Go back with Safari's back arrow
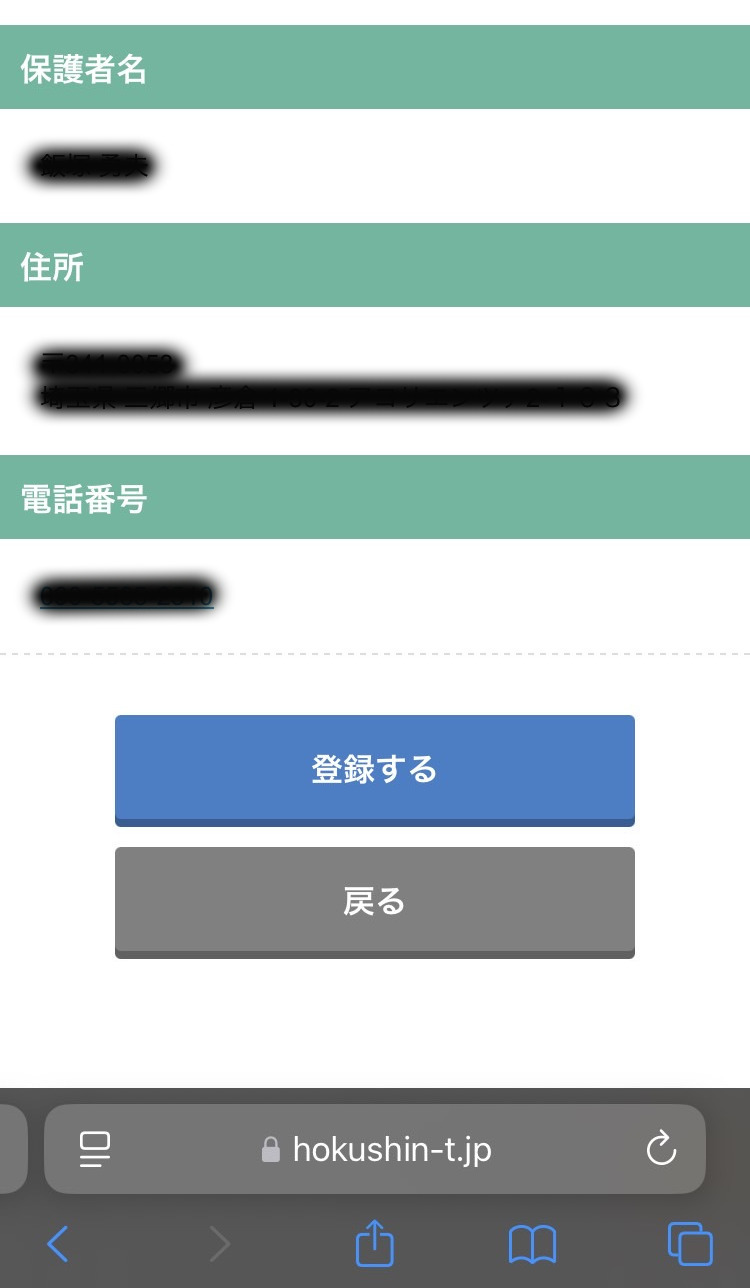 click(x=58, y=1244)
